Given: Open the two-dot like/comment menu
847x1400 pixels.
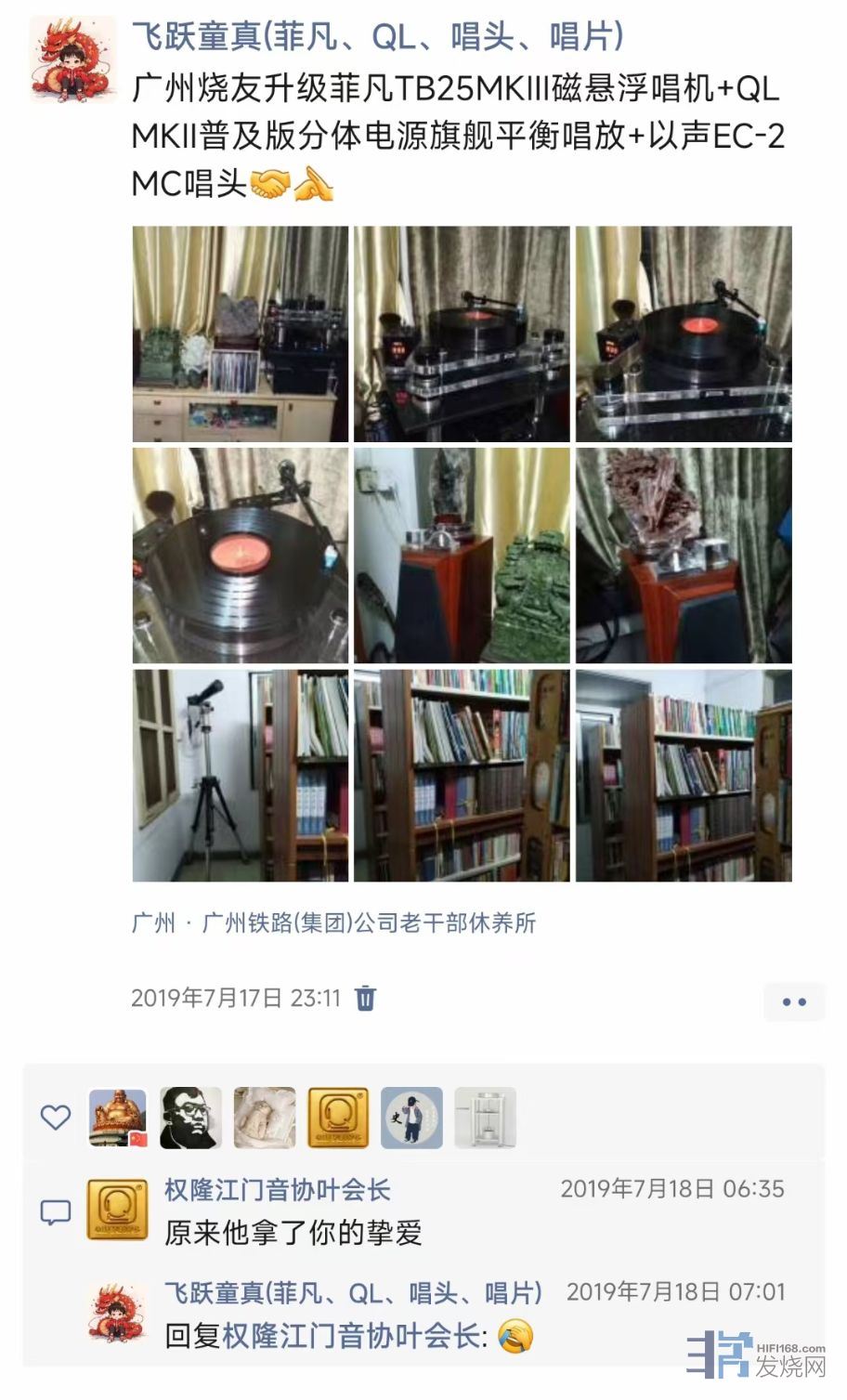Looking at the screenshot, I should point(794,1001).
